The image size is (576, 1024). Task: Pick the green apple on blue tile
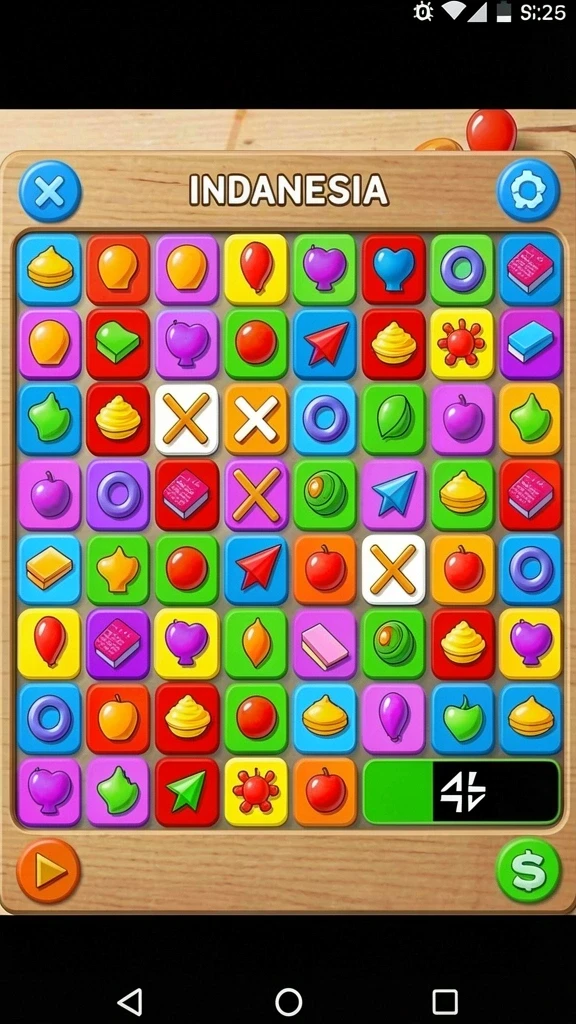(462, 719)
